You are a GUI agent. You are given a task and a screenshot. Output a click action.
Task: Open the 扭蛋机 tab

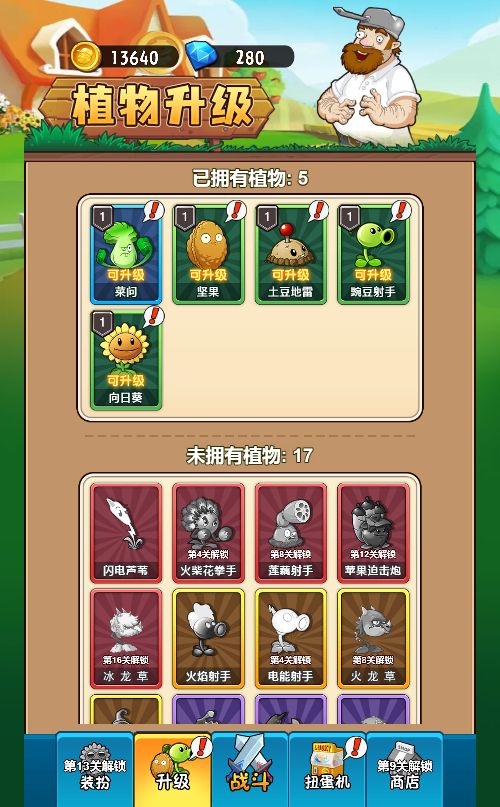click(327, 770)
